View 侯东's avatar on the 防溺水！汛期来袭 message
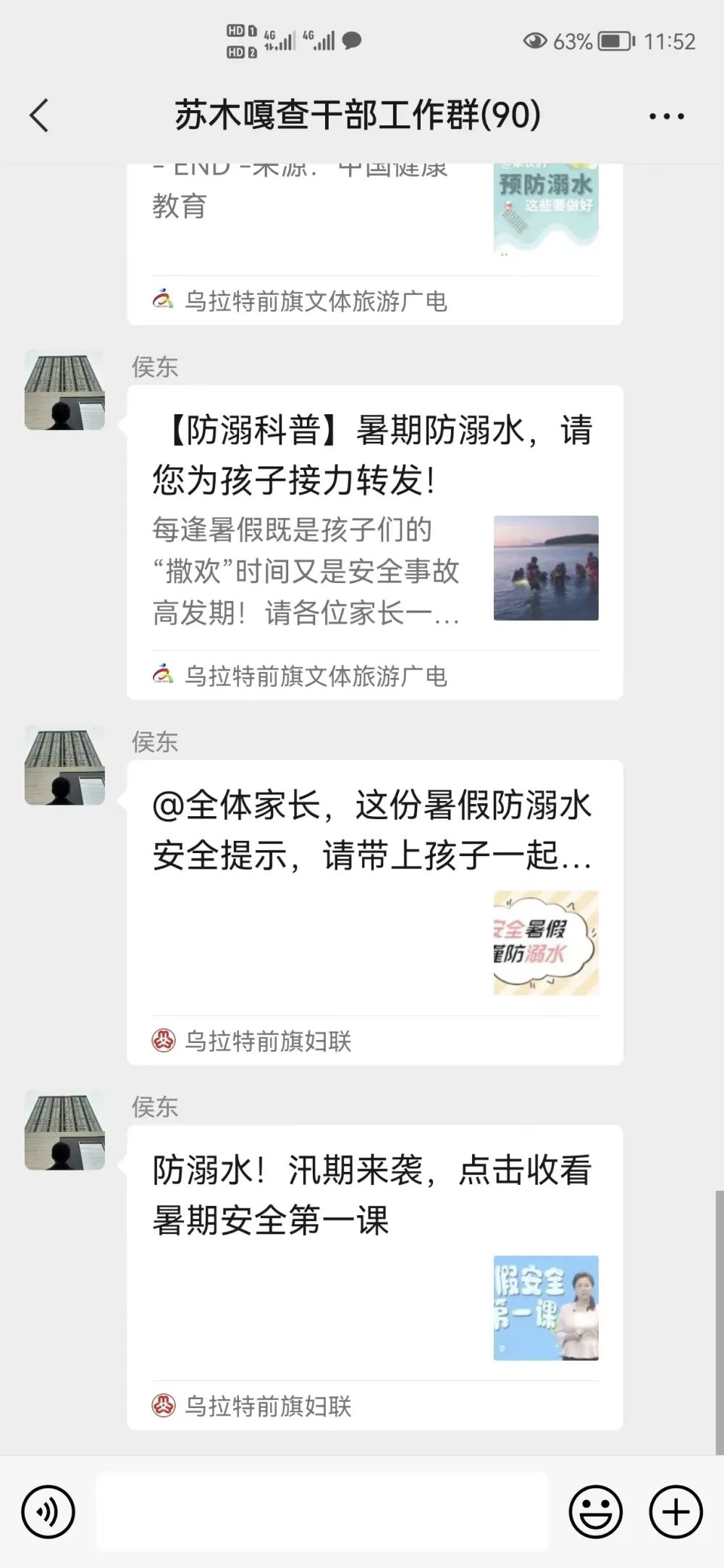This screenshot has width=724, height=1568. tap(64, 1131)
